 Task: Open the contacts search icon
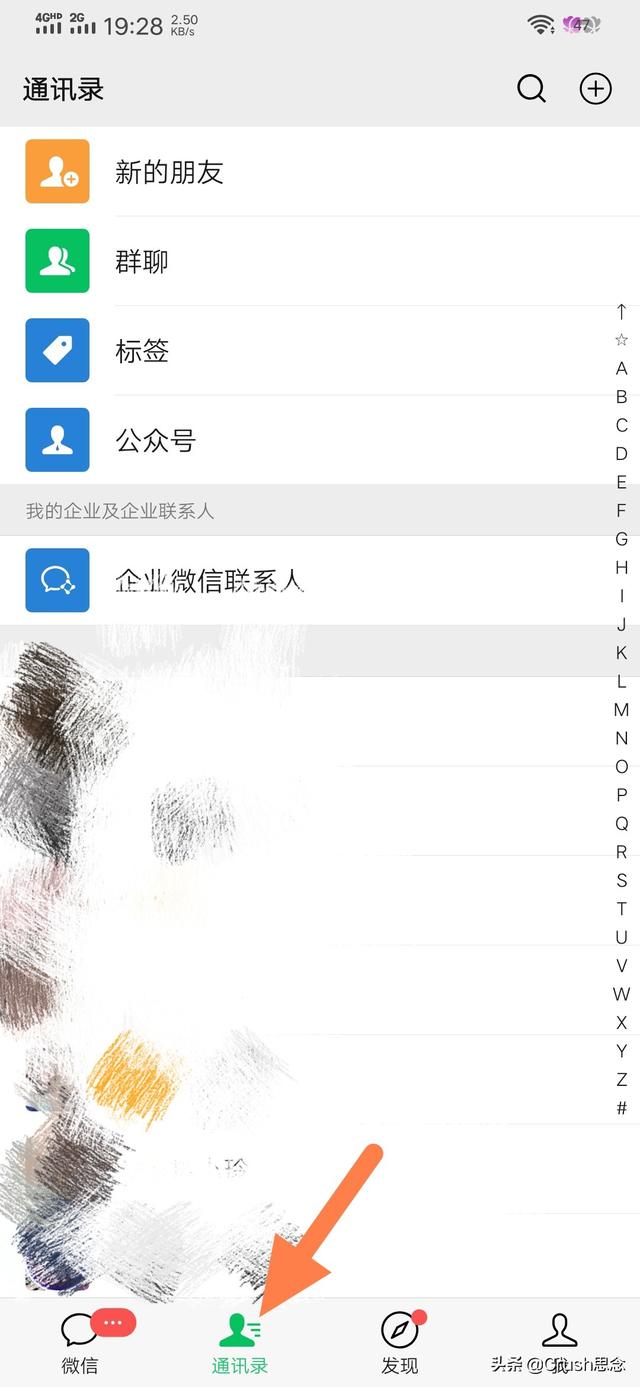pyautogui.click(x=531, y=89)
